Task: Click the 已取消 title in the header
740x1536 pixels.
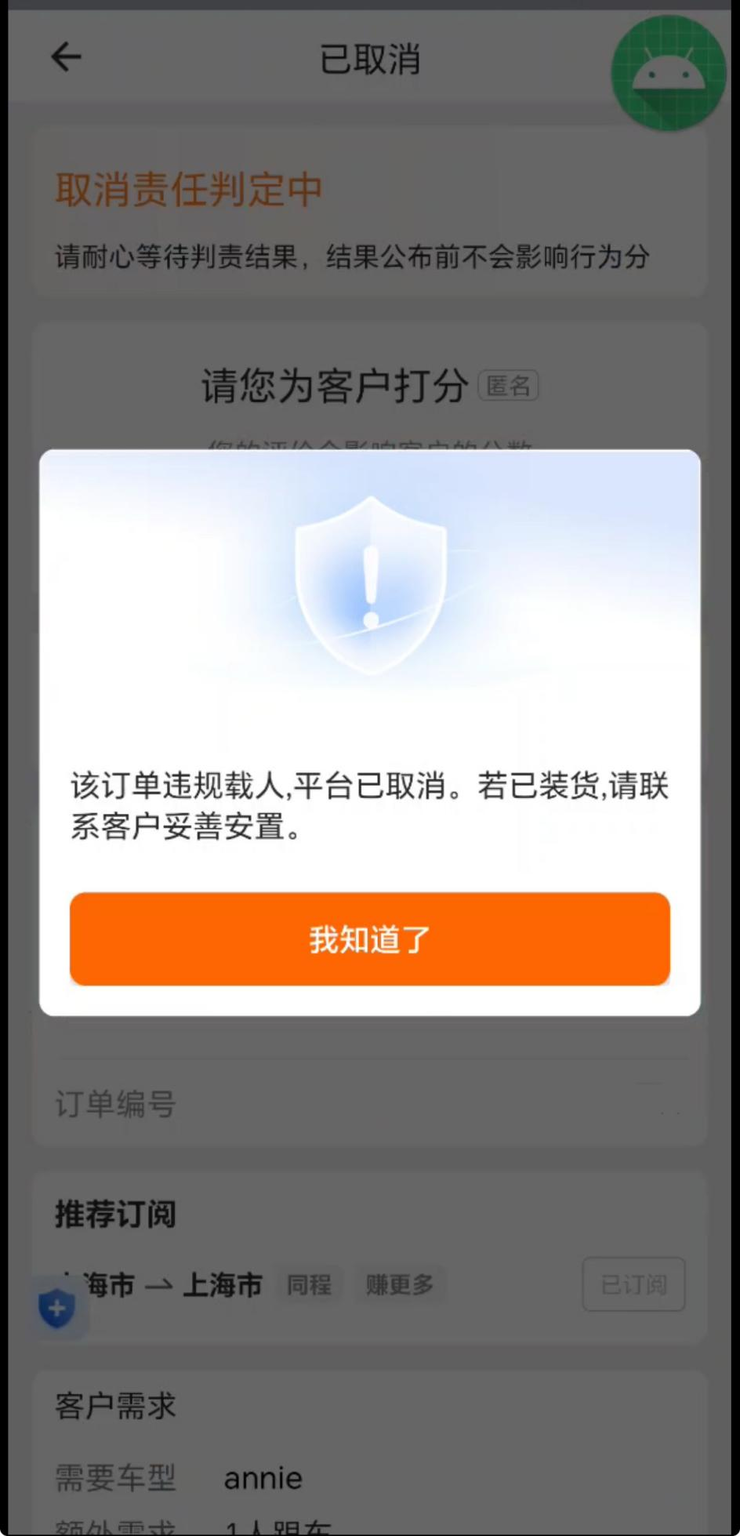Action: pyautogui.click(x=370, y=59)
